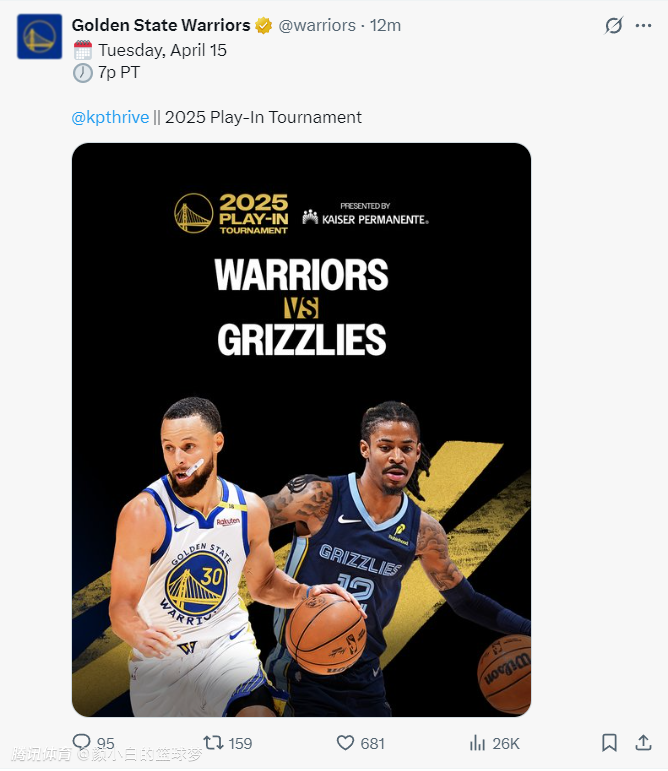668x771 pixels.
Task: Open the Grok explain icon
Action: [613, 26]
